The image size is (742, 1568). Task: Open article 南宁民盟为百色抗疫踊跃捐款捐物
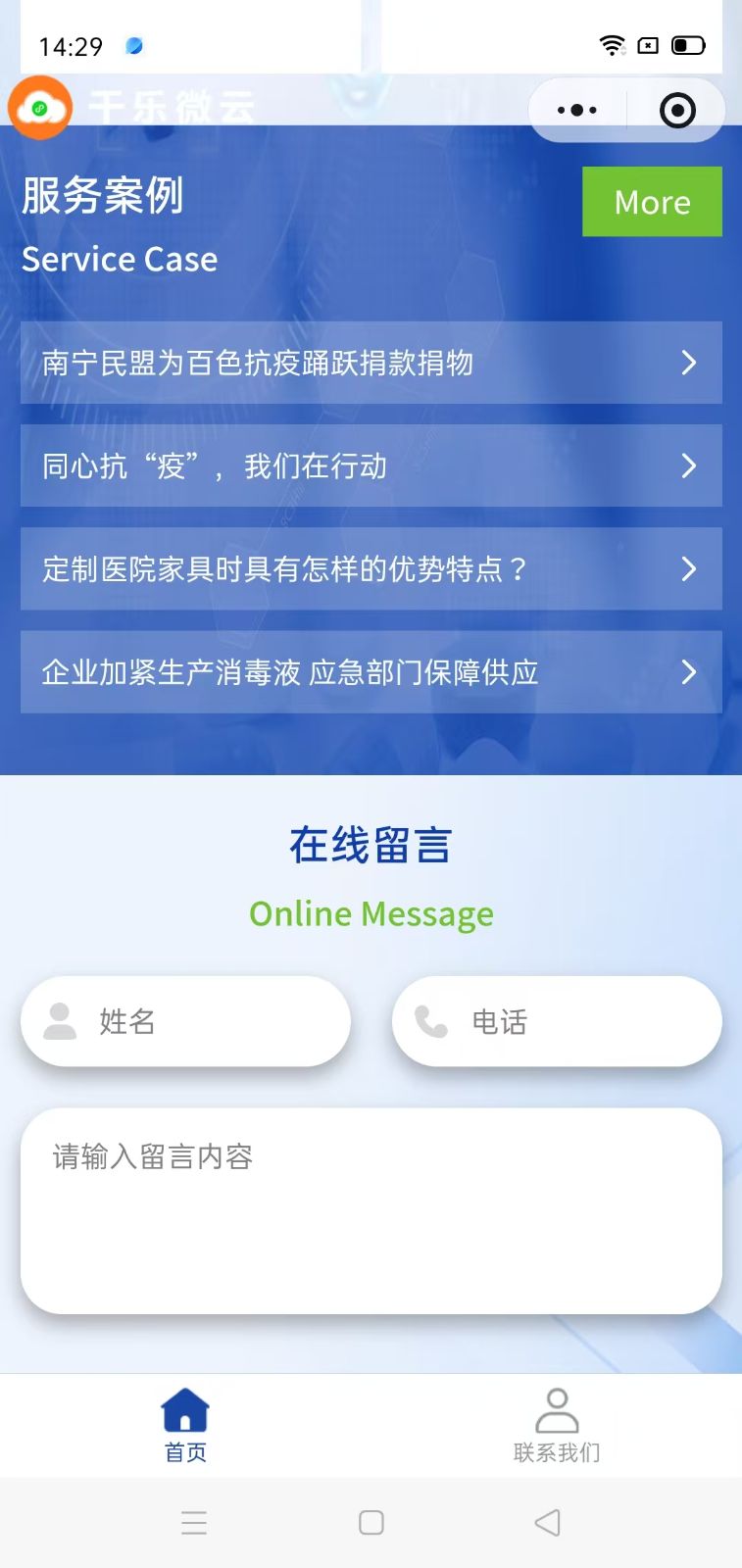371,363
